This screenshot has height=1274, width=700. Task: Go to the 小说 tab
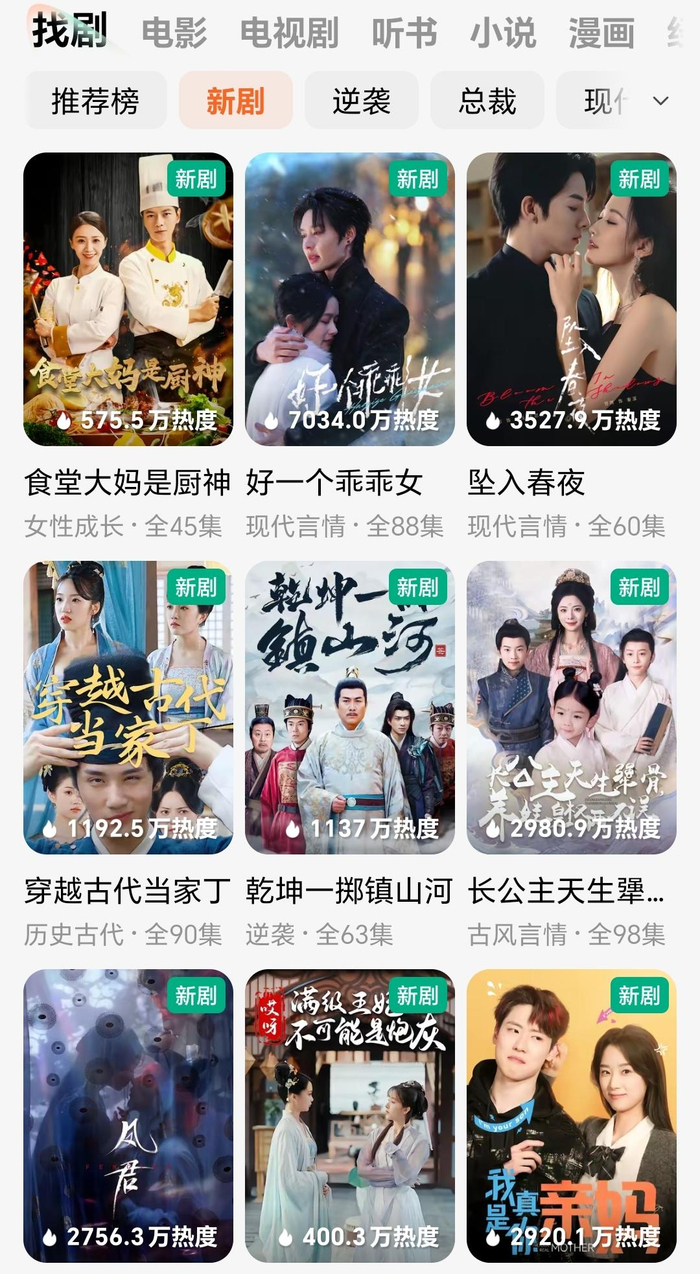tap(503, 33)
